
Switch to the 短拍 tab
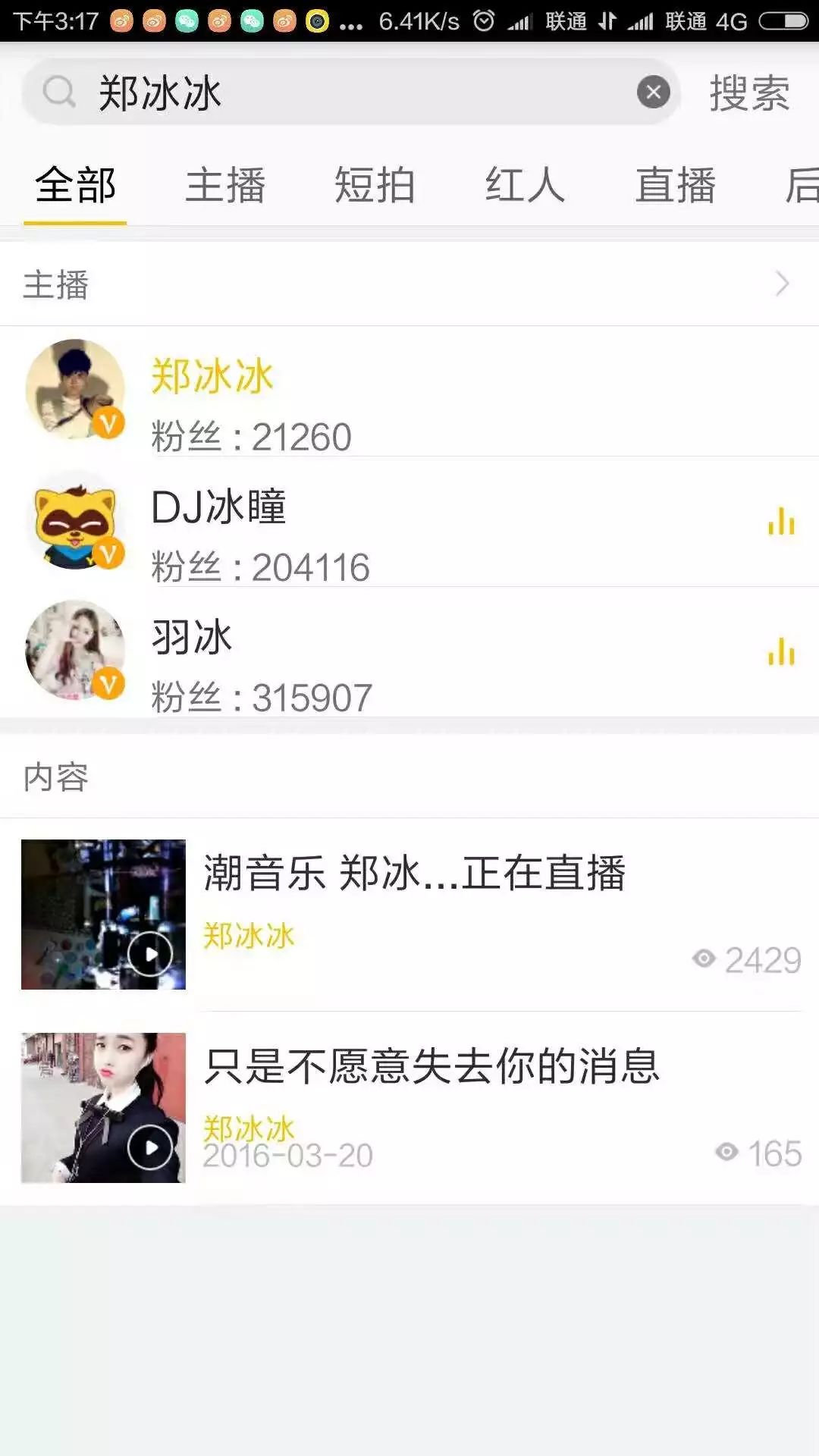coord(375,186)
